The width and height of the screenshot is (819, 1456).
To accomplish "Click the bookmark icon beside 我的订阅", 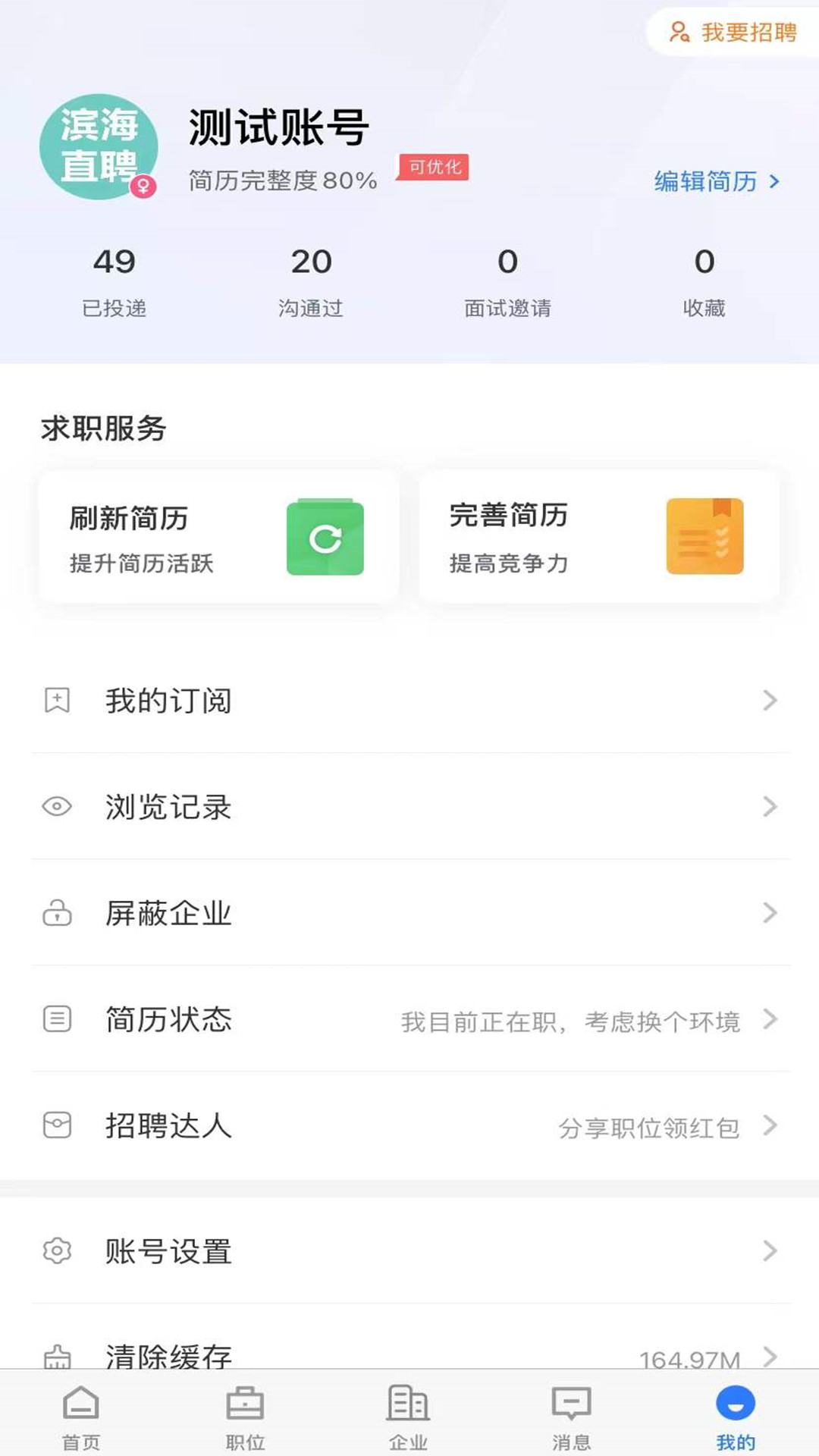I will [58, 700].
